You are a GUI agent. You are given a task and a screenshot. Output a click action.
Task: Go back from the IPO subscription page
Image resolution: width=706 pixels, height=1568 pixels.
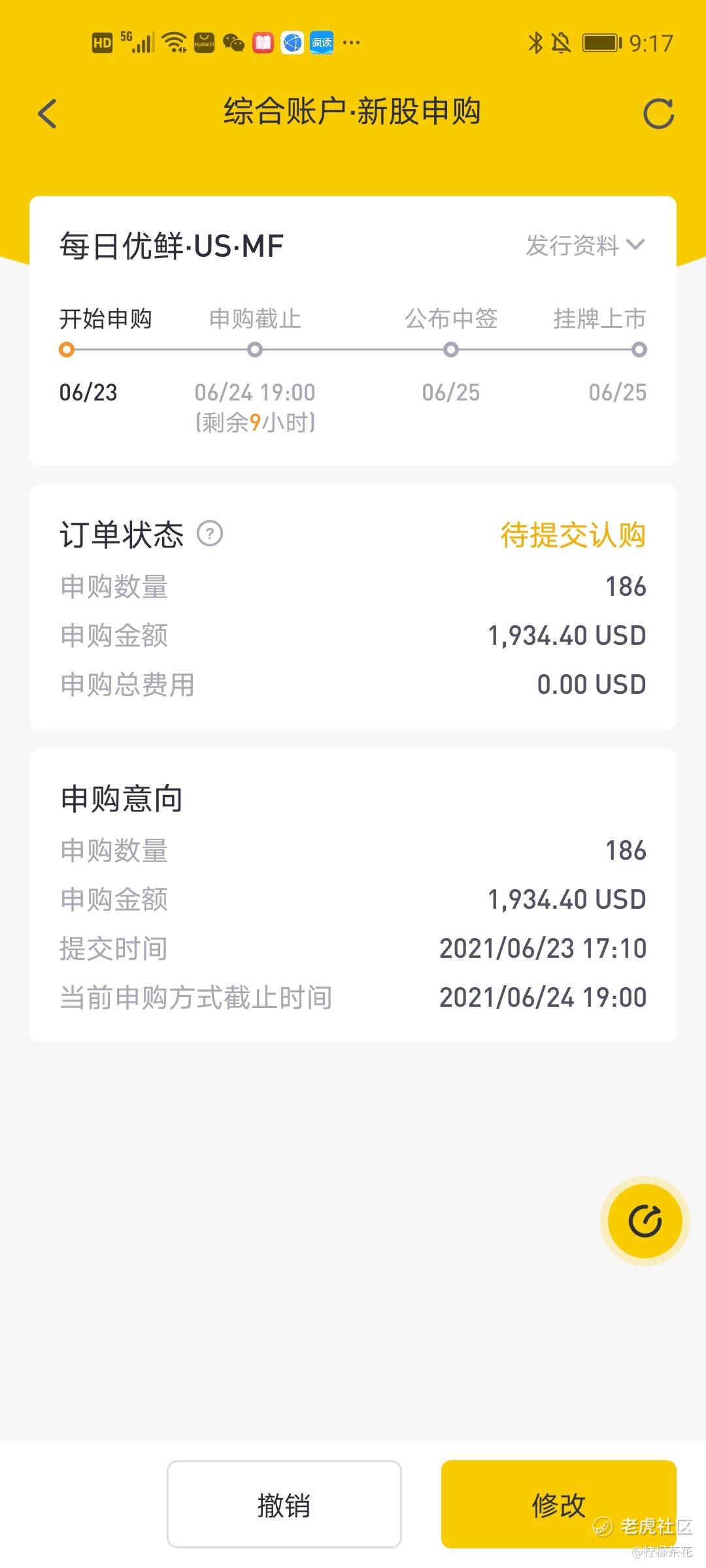[48, 114]
